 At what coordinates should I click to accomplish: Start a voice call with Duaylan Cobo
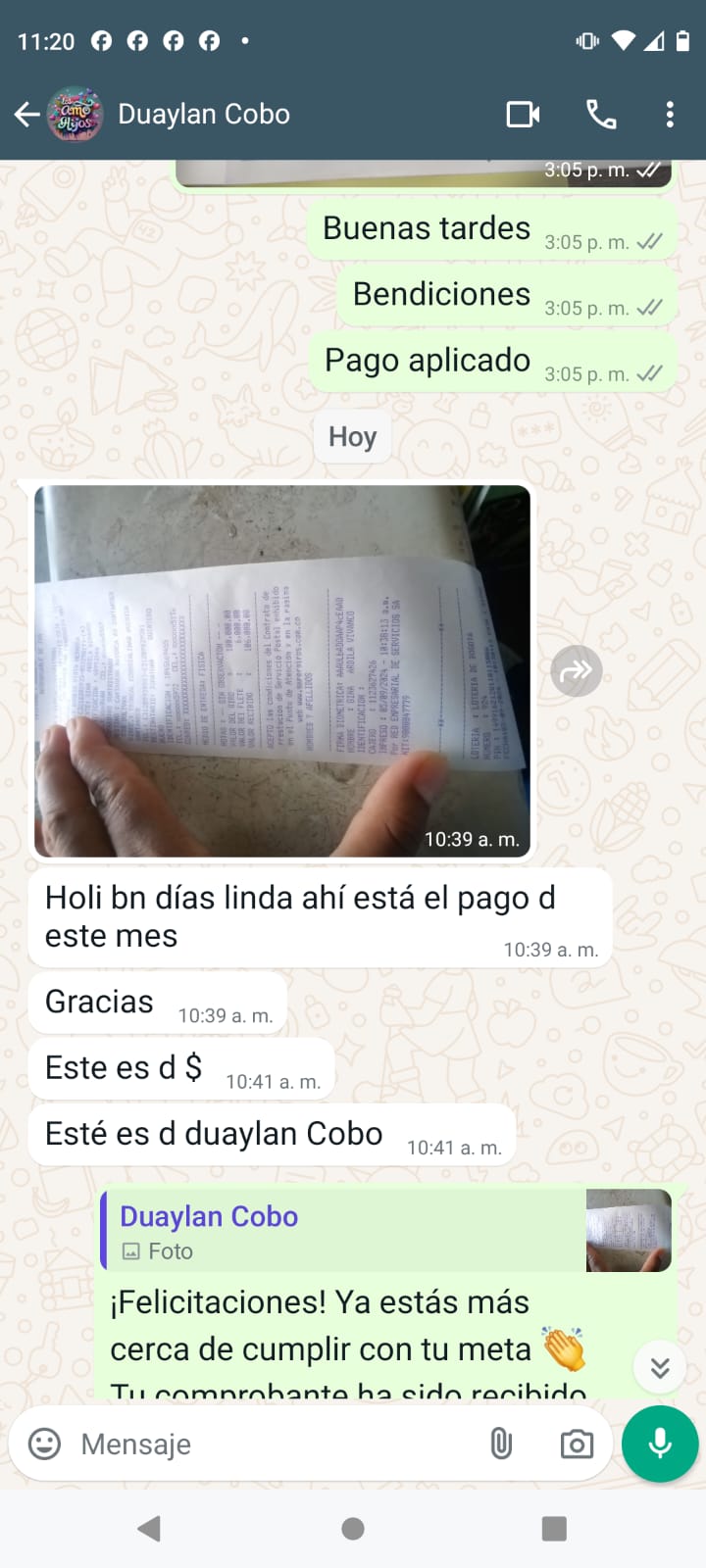(601, 115)
